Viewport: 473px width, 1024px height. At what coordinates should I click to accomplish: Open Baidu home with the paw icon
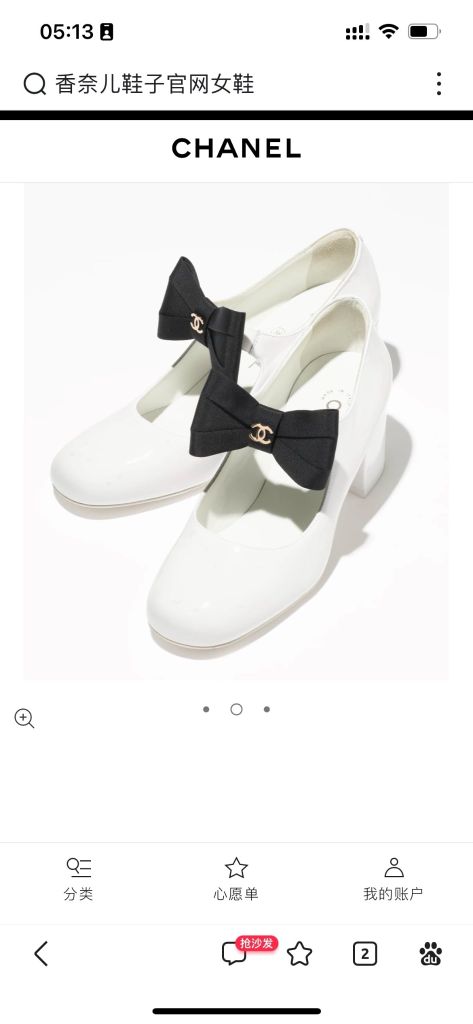[x=431, y=954]
